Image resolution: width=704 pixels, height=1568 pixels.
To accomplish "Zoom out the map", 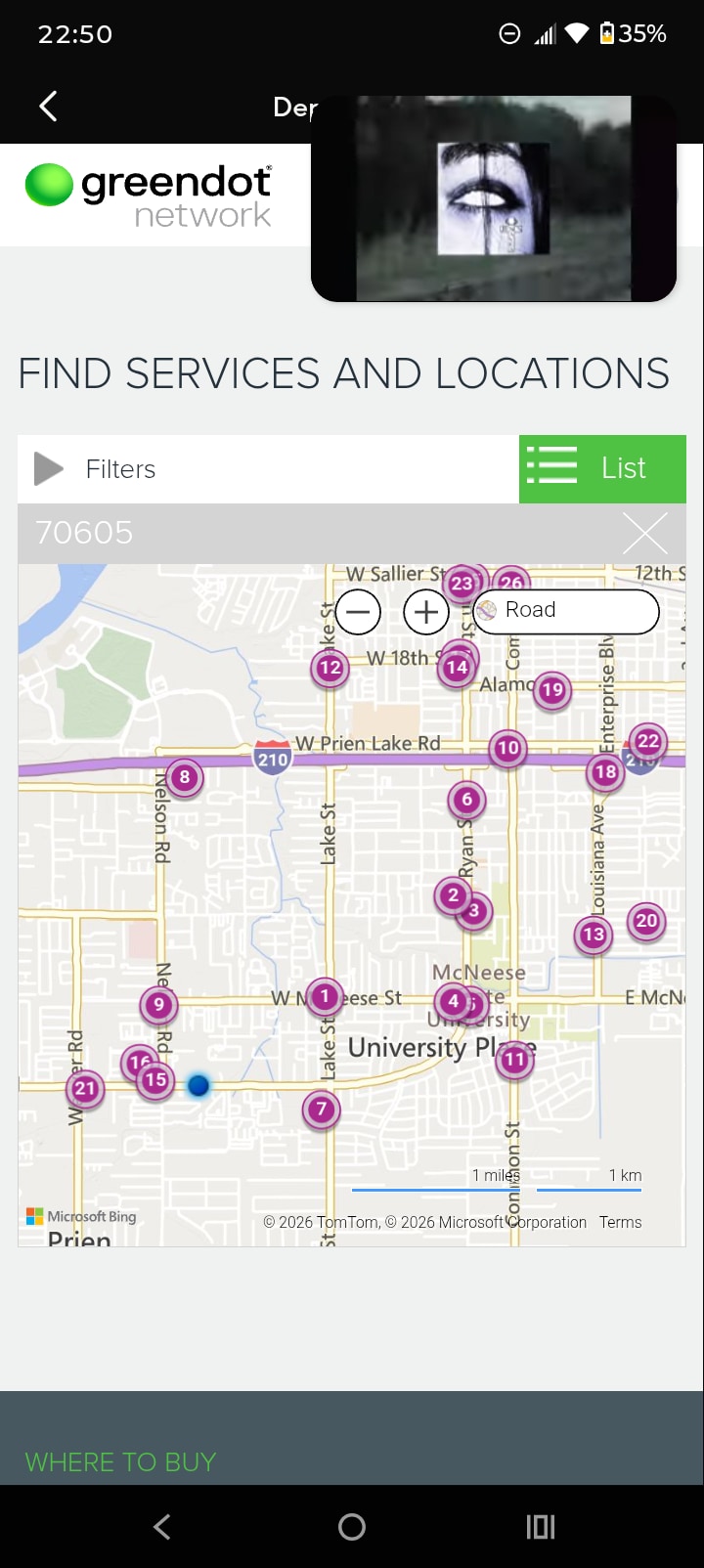I will (x=358, y=613).
